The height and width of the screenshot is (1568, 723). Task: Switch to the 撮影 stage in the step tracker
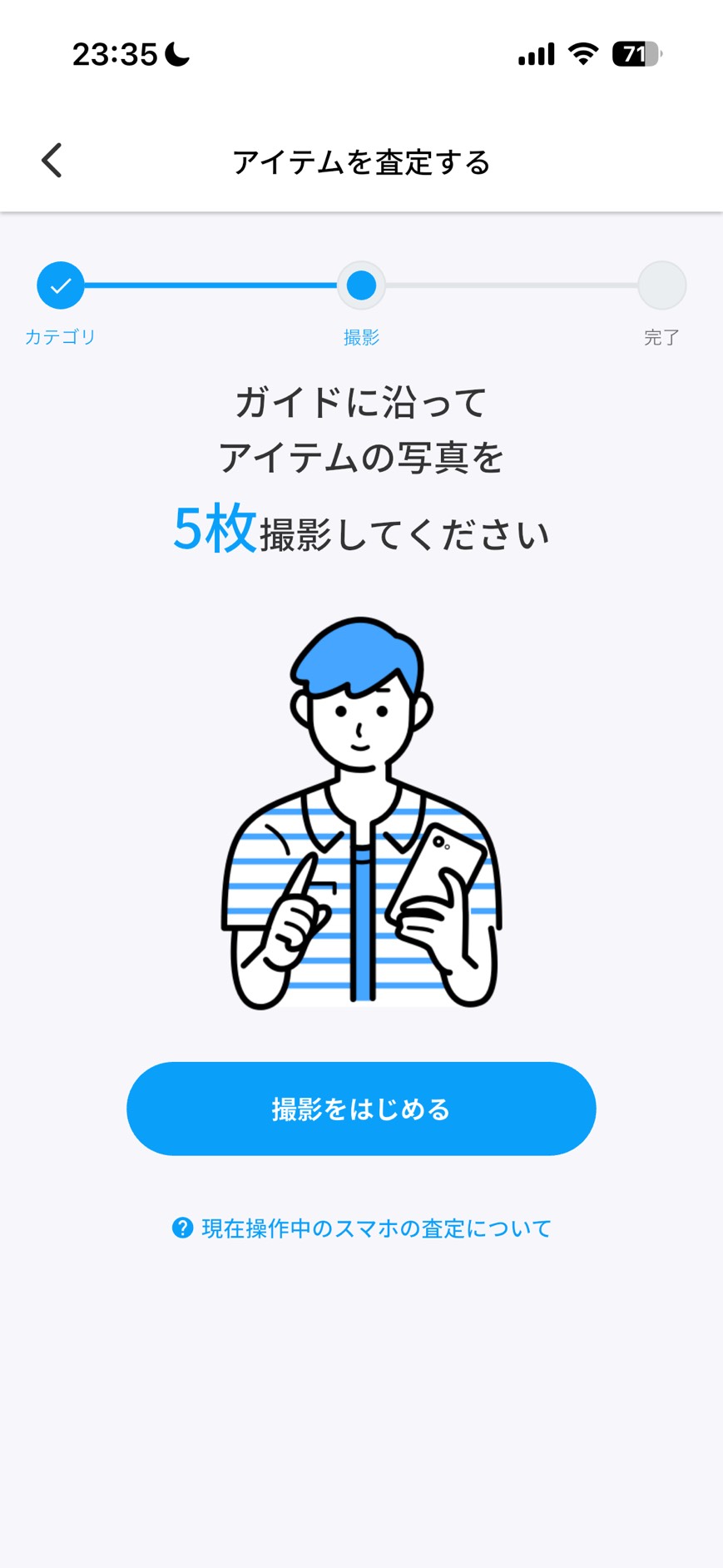point(361,285)
